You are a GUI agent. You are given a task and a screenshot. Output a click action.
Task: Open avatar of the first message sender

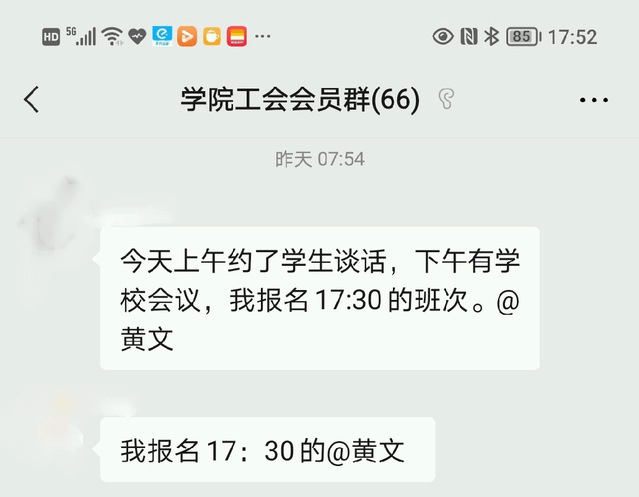(56, 213)
